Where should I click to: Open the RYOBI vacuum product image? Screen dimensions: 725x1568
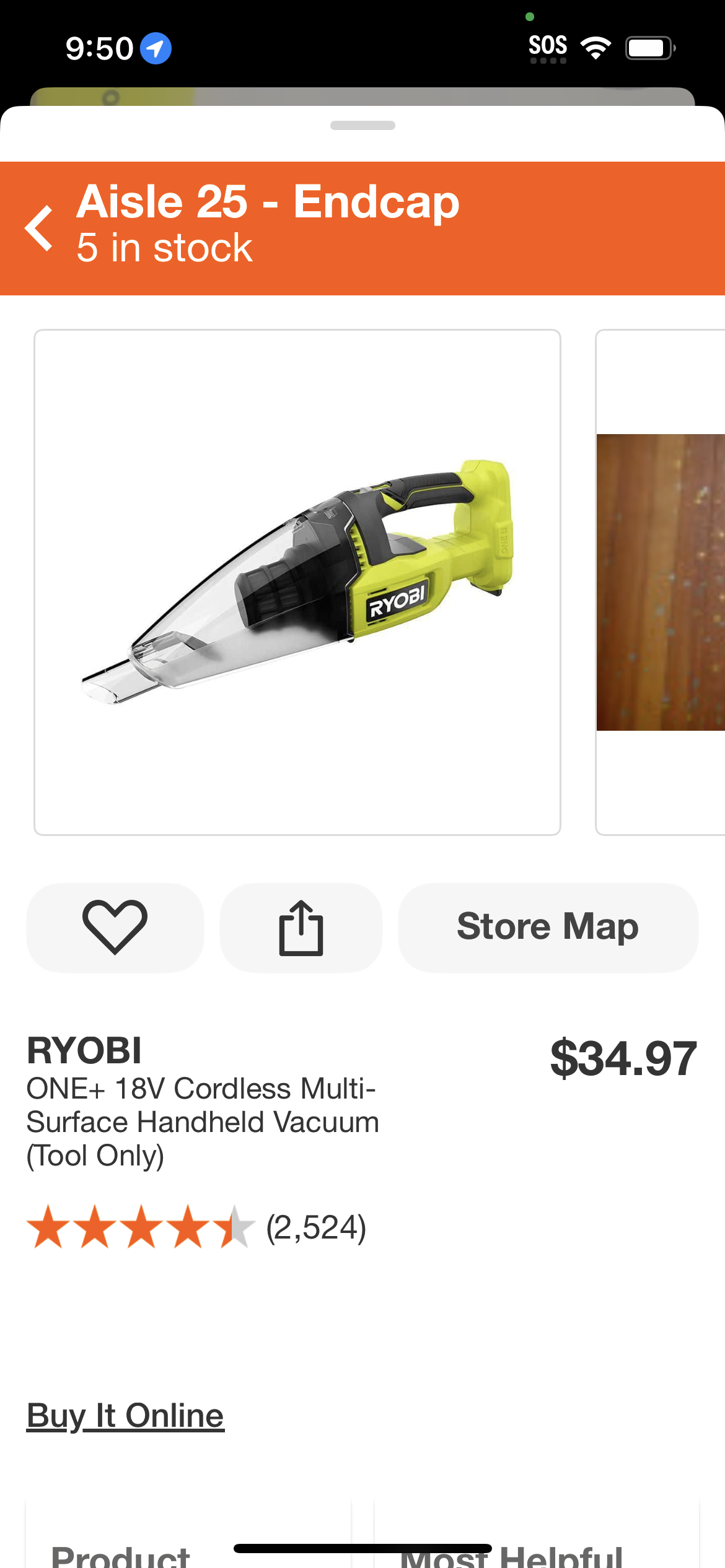click(x=297, y=582)
